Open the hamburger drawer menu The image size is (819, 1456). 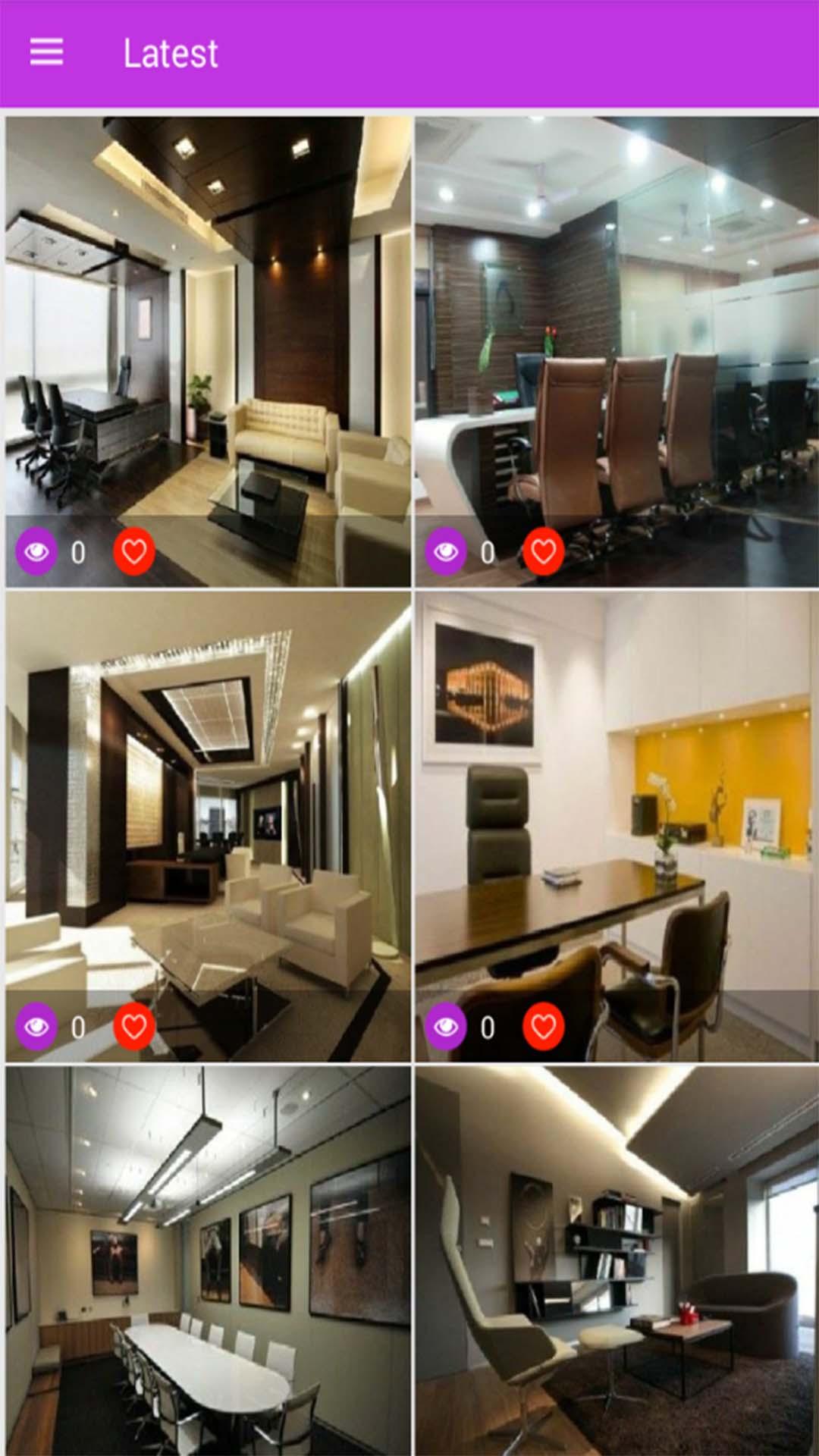tap(46, 52)
